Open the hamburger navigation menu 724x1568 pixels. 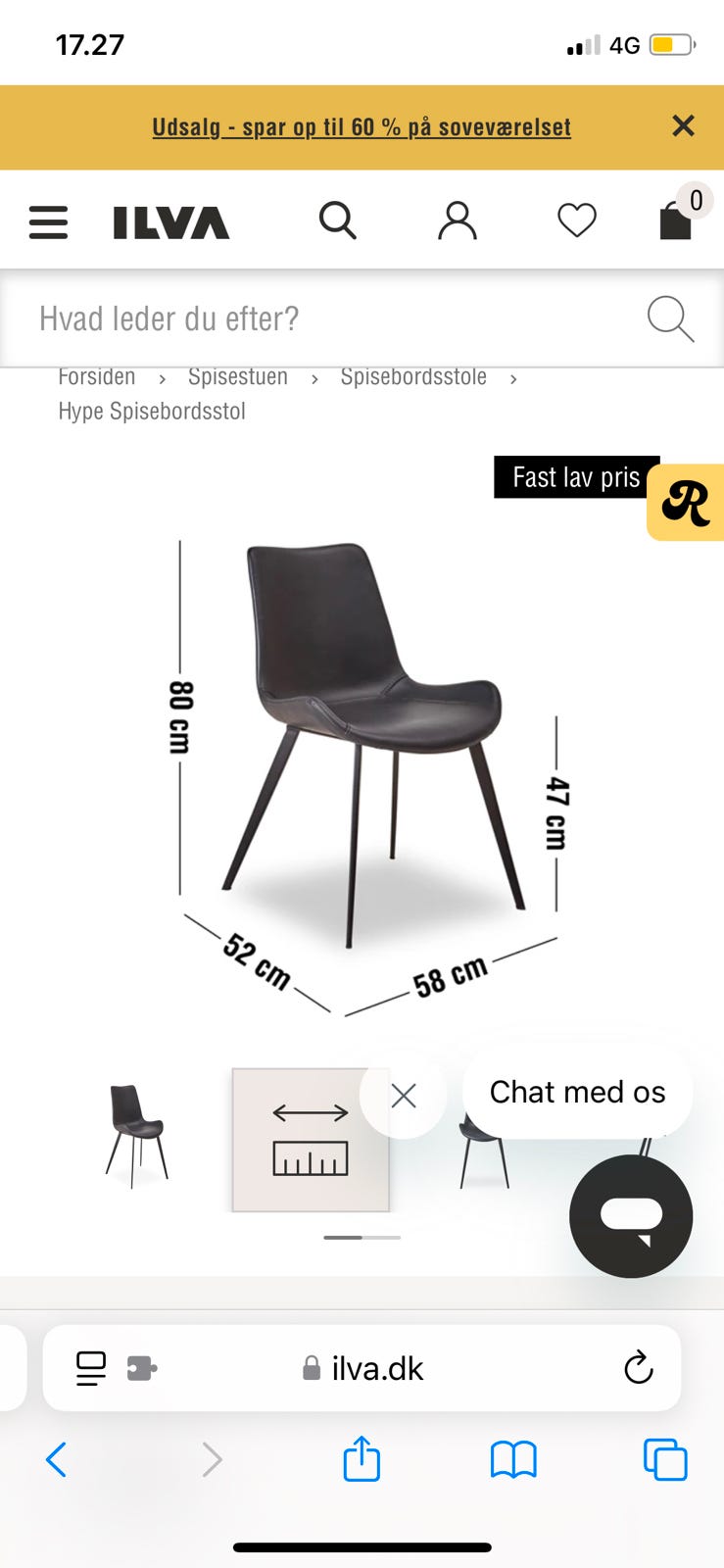tap(48, 222)
